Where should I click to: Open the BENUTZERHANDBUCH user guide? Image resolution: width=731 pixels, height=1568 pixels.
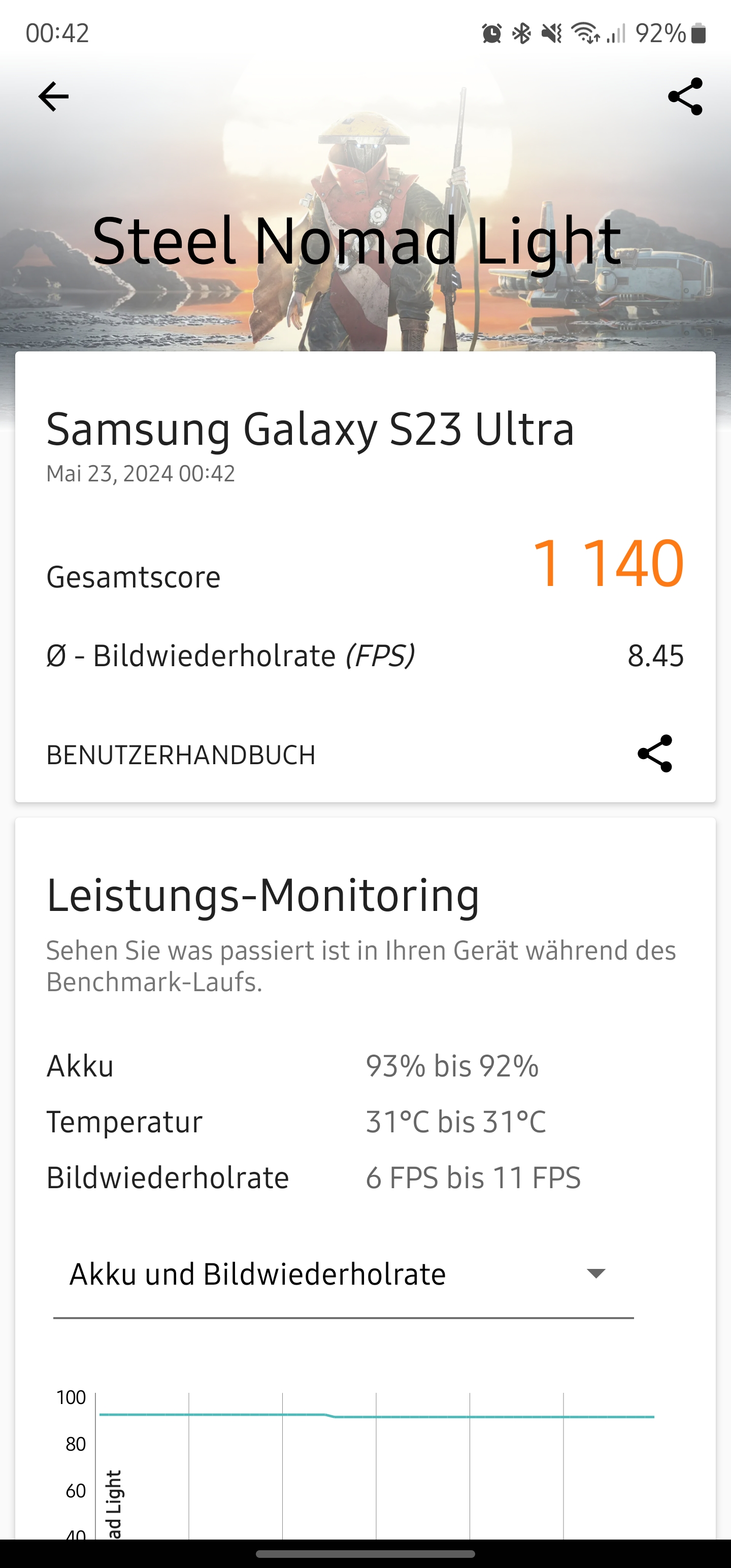[181, 755]
